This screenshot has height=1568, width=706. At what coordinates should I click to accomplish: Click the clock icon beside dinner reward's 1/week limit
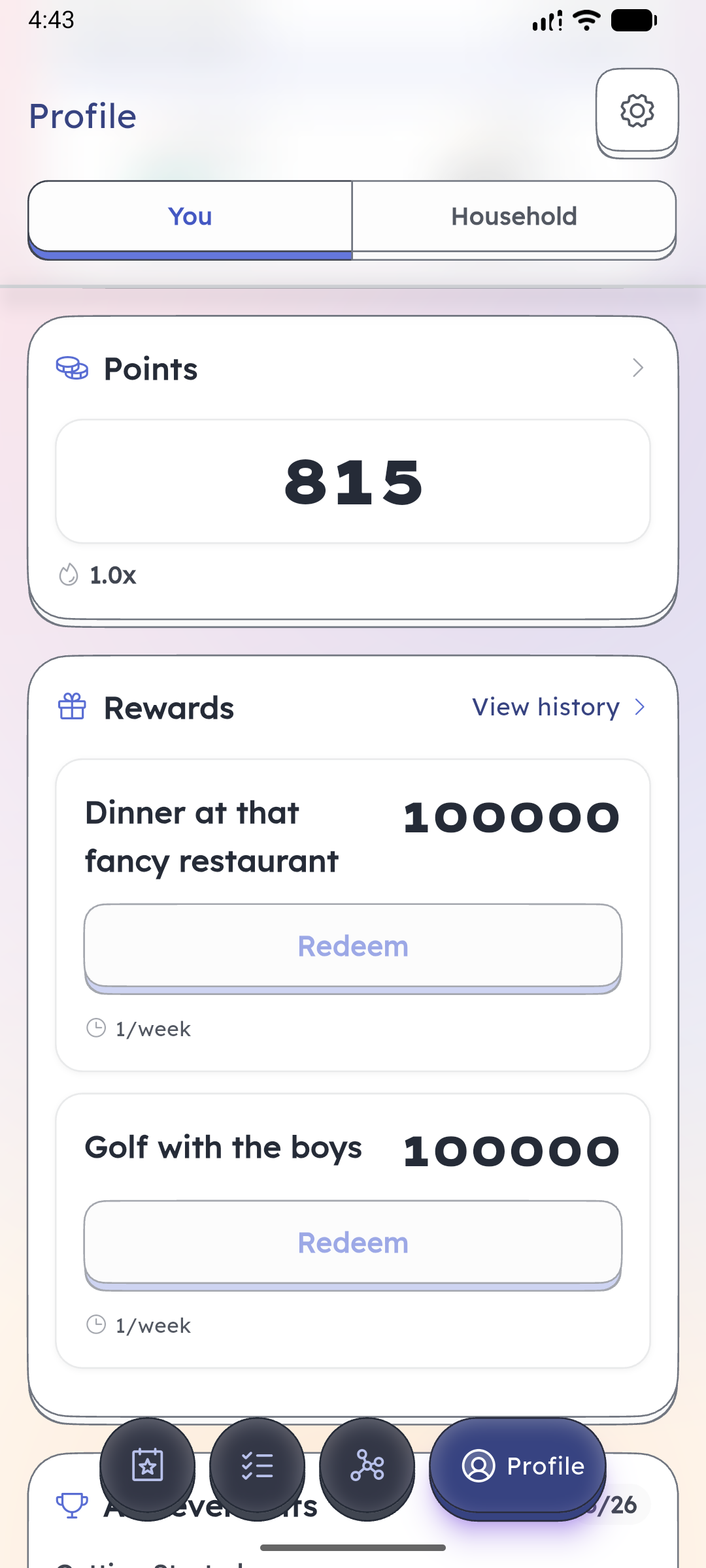tap(97, 1028)
